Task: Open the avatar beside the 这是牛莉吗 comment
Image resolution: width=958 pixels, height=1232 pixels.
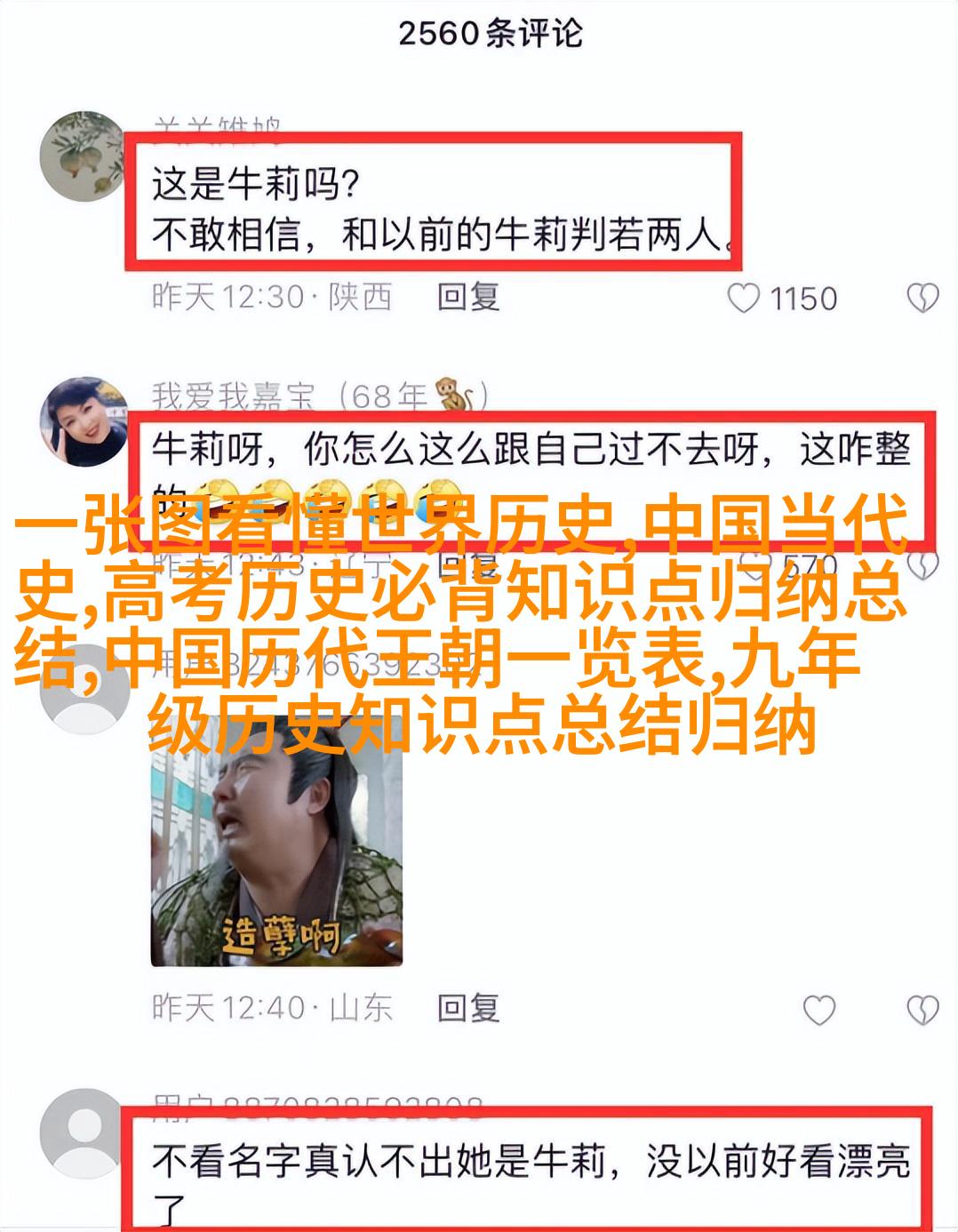Action: pos(84,156)
